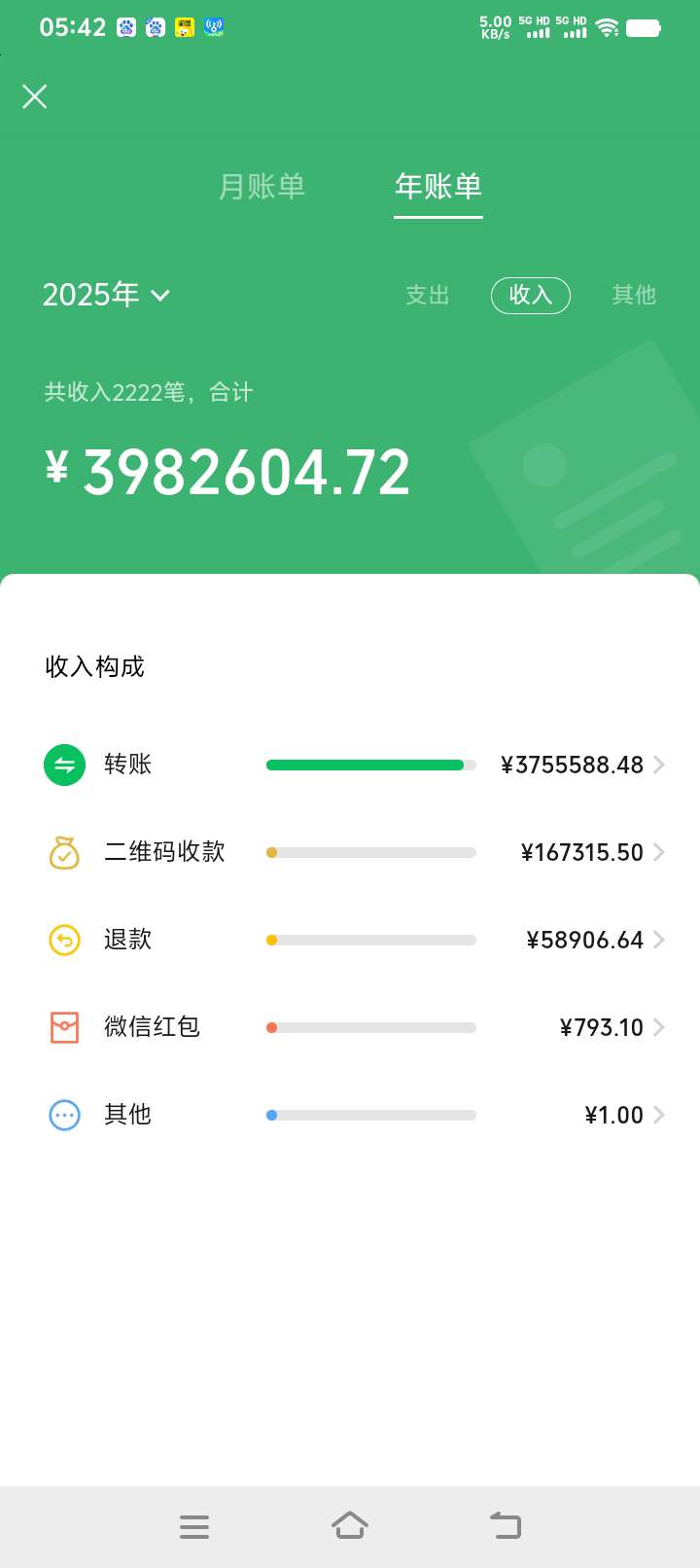Screen dimensions: 700x1568
Task: Switch to the 支出 view
Action: (428, 295)
